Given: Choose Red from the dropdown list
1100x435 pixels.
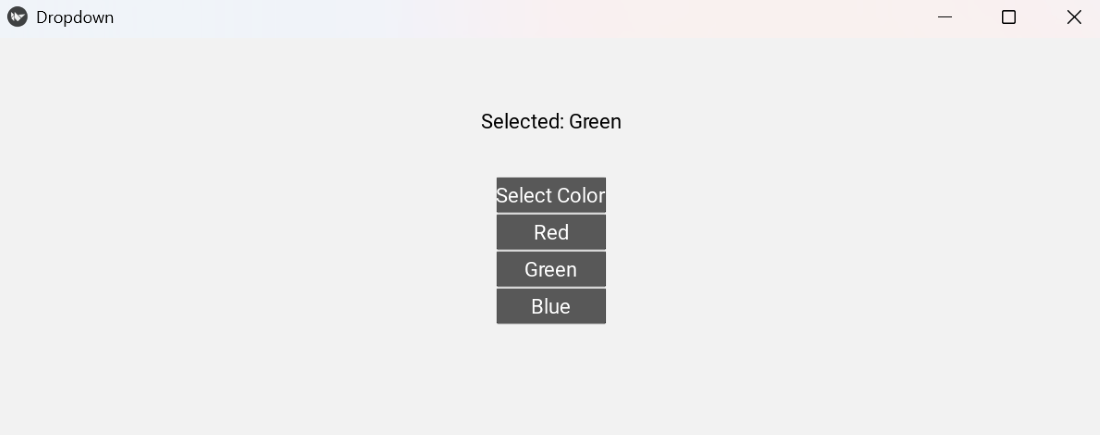Looking at the screenshot, I should coord(551,232).
